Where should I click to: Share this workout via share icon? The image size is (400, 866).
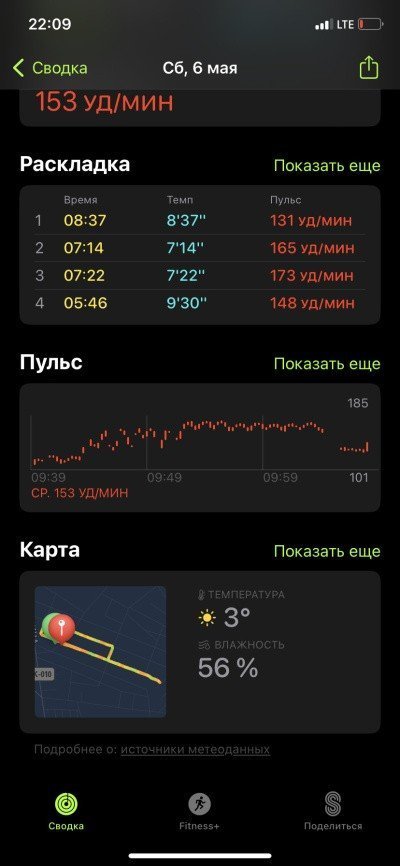(x=369, y=68)
